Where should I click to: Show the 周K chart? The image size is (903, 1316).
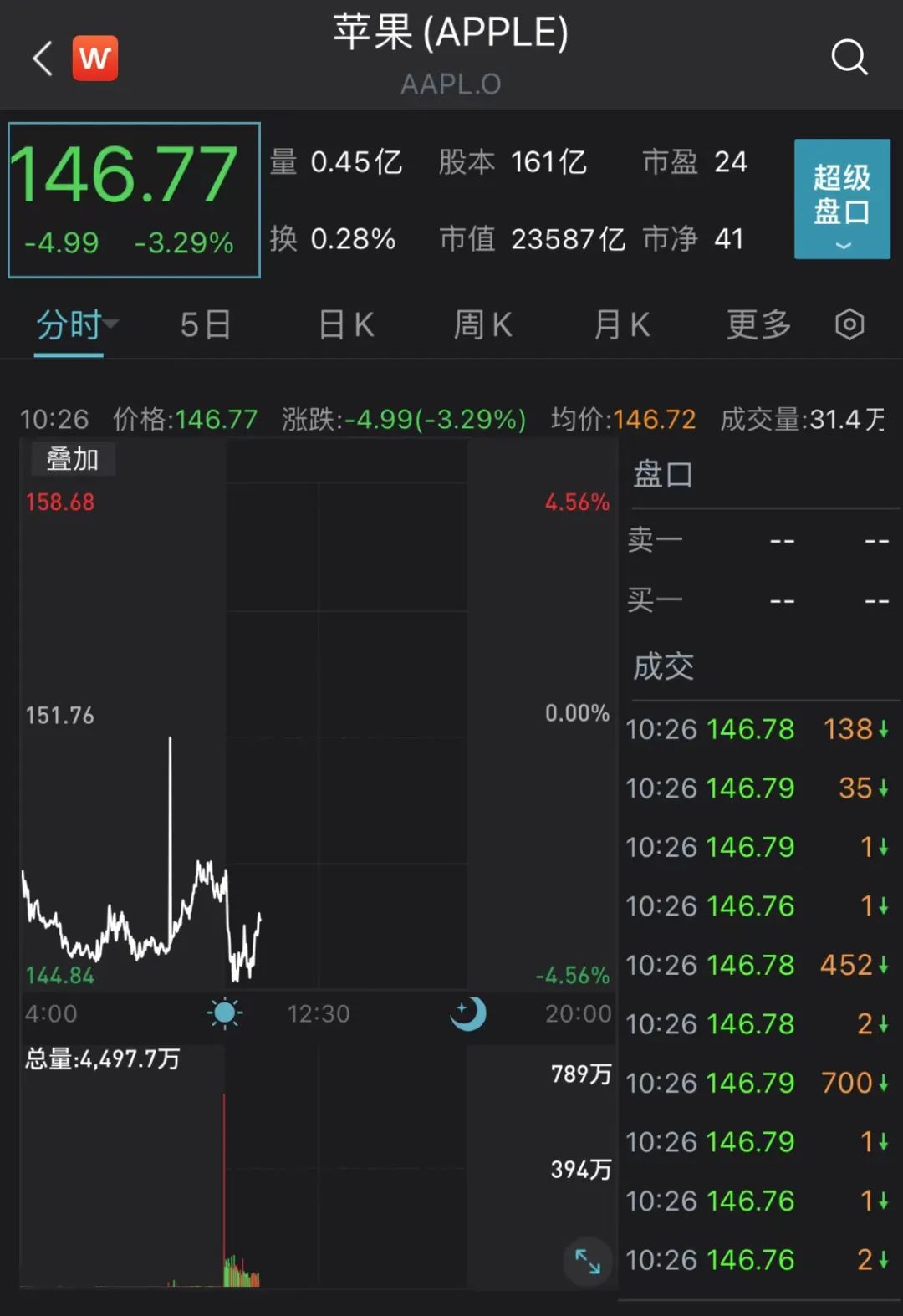click(482, 325)
